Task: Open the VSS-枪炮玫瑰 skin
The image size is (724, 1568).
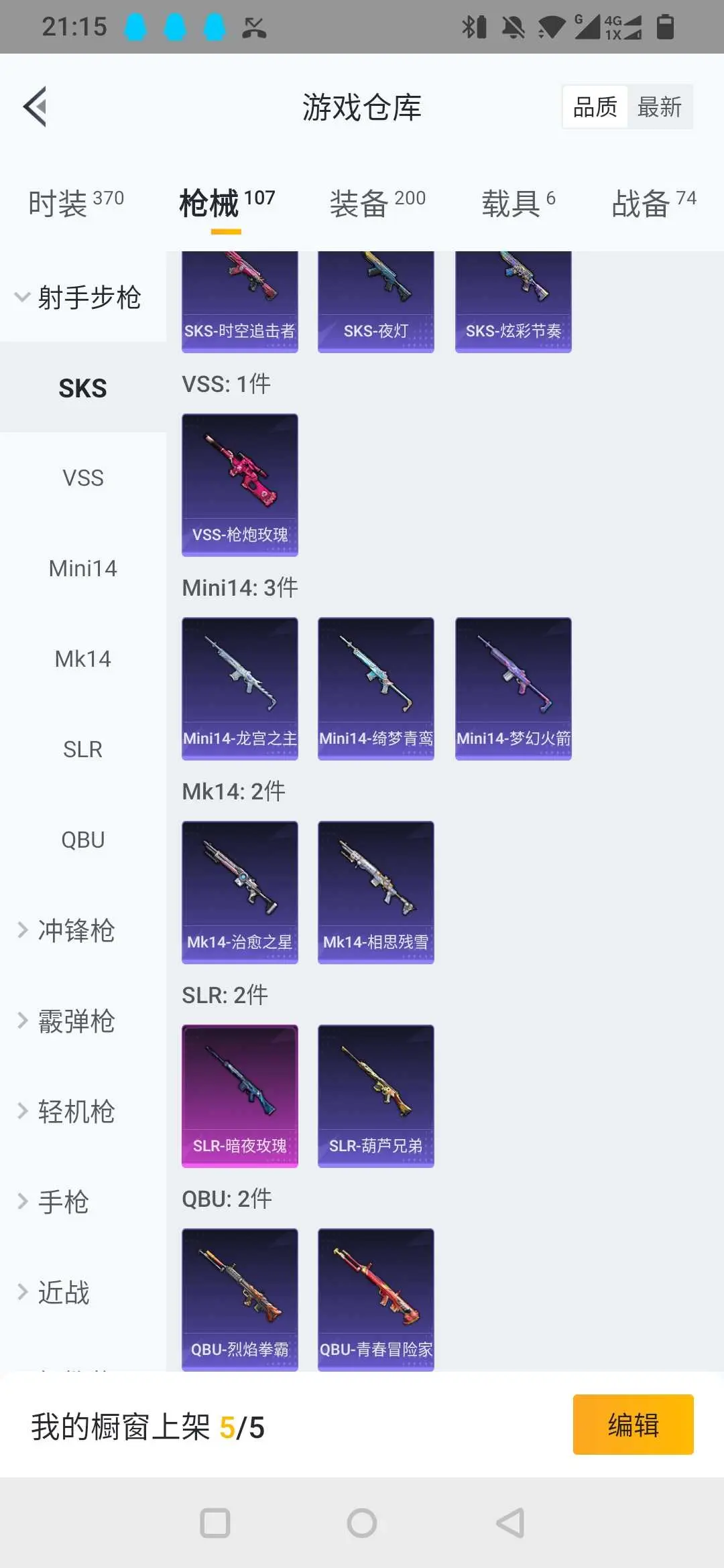Action: 240,485
